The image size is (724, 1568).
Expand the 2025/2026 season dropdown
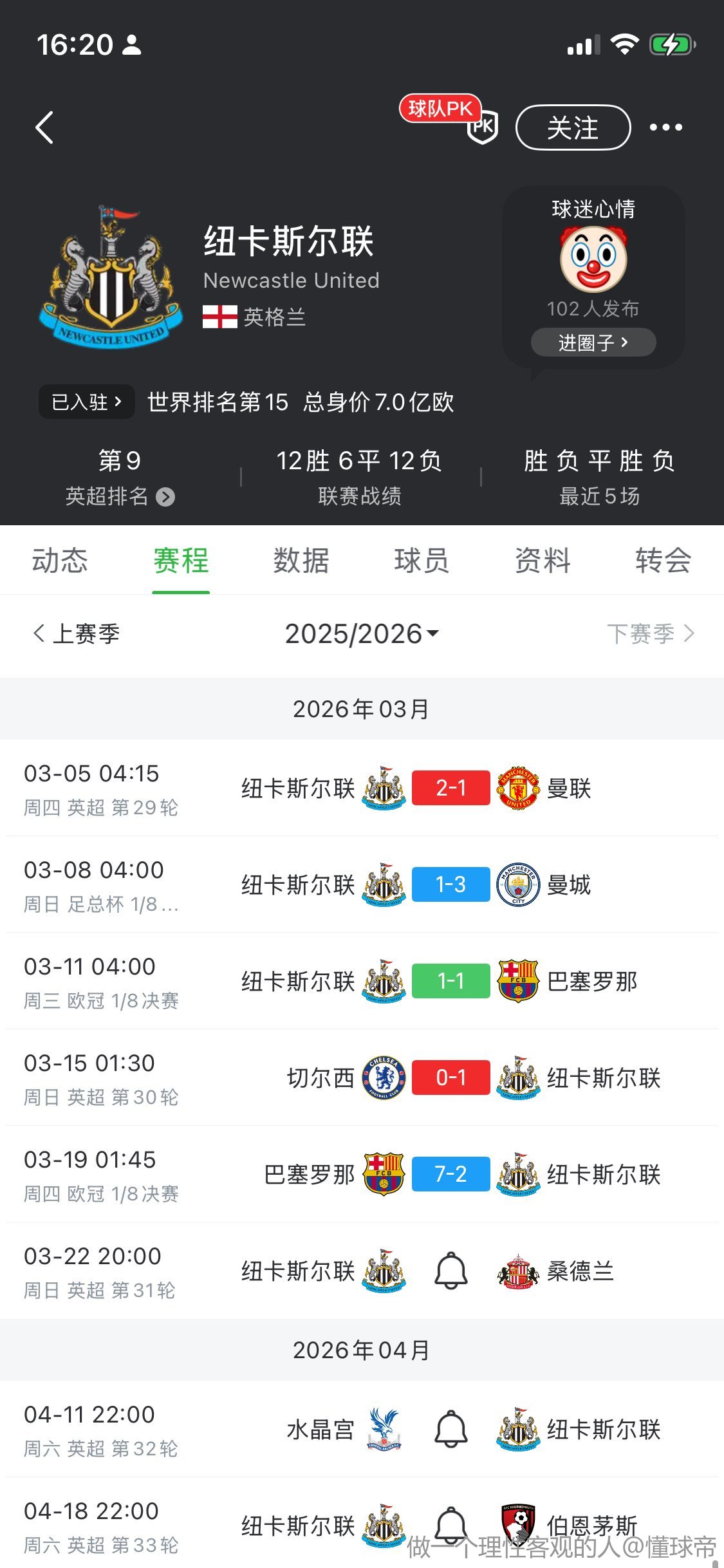(362, 634)
